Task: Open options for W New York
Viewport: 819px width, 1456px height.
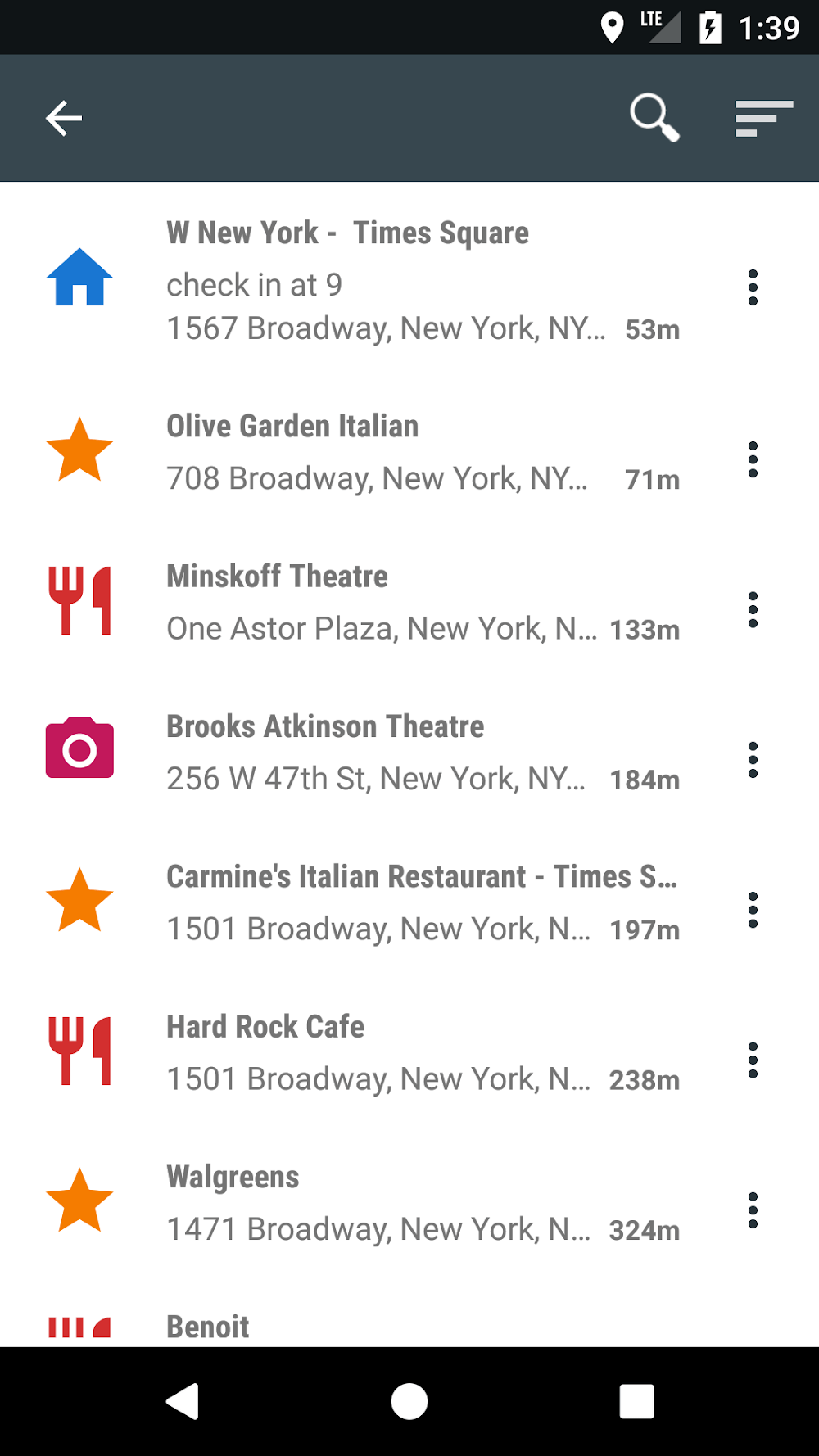Action: (x=753, y=287)
